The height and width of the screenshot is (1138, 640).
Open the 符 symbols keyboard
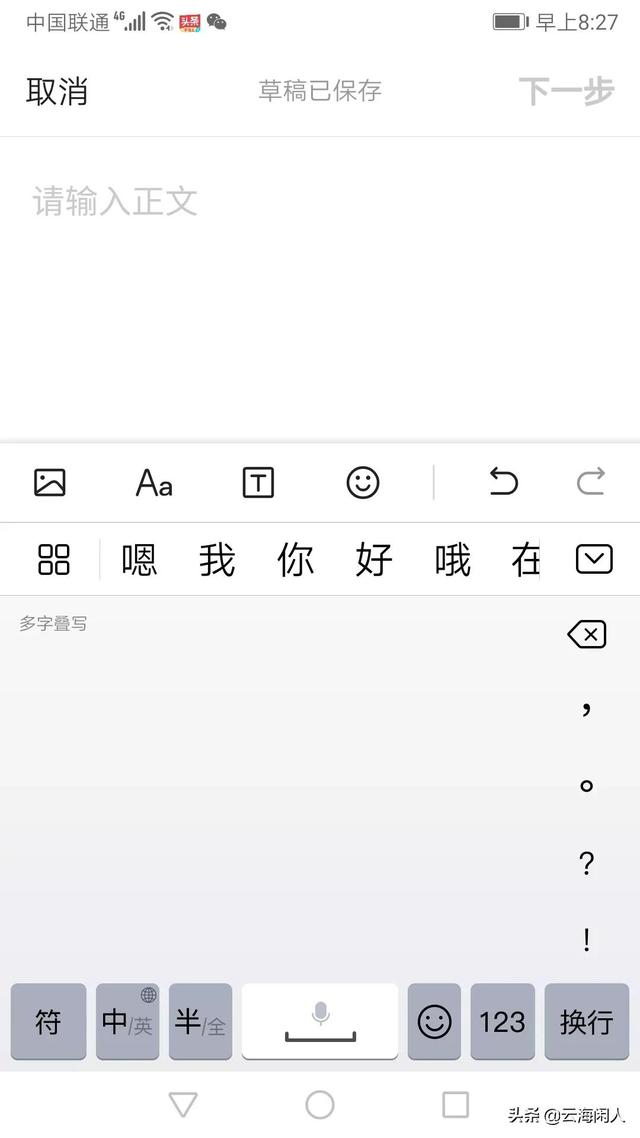[48, 1022]
